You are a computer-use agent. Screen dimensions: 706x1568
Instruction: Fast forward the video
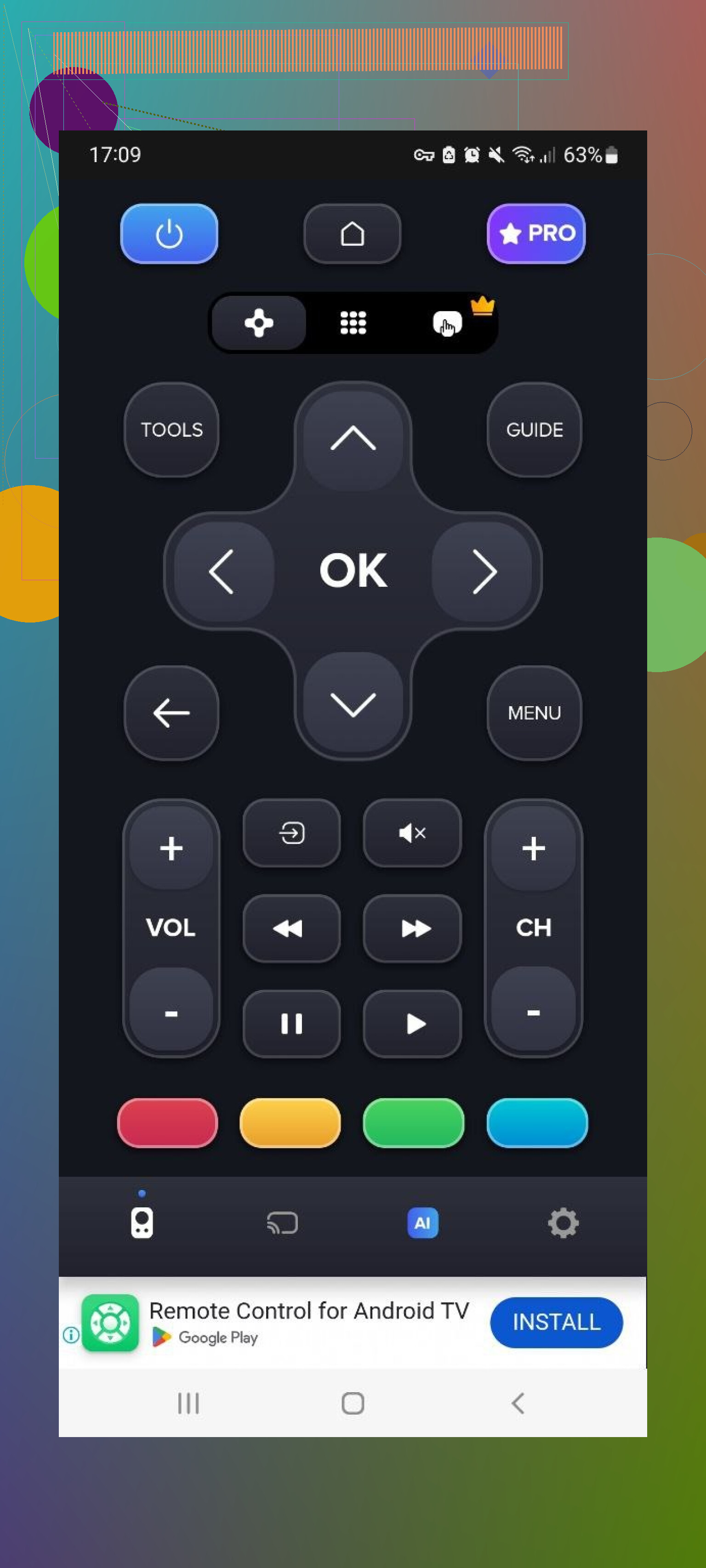point(412,928)
